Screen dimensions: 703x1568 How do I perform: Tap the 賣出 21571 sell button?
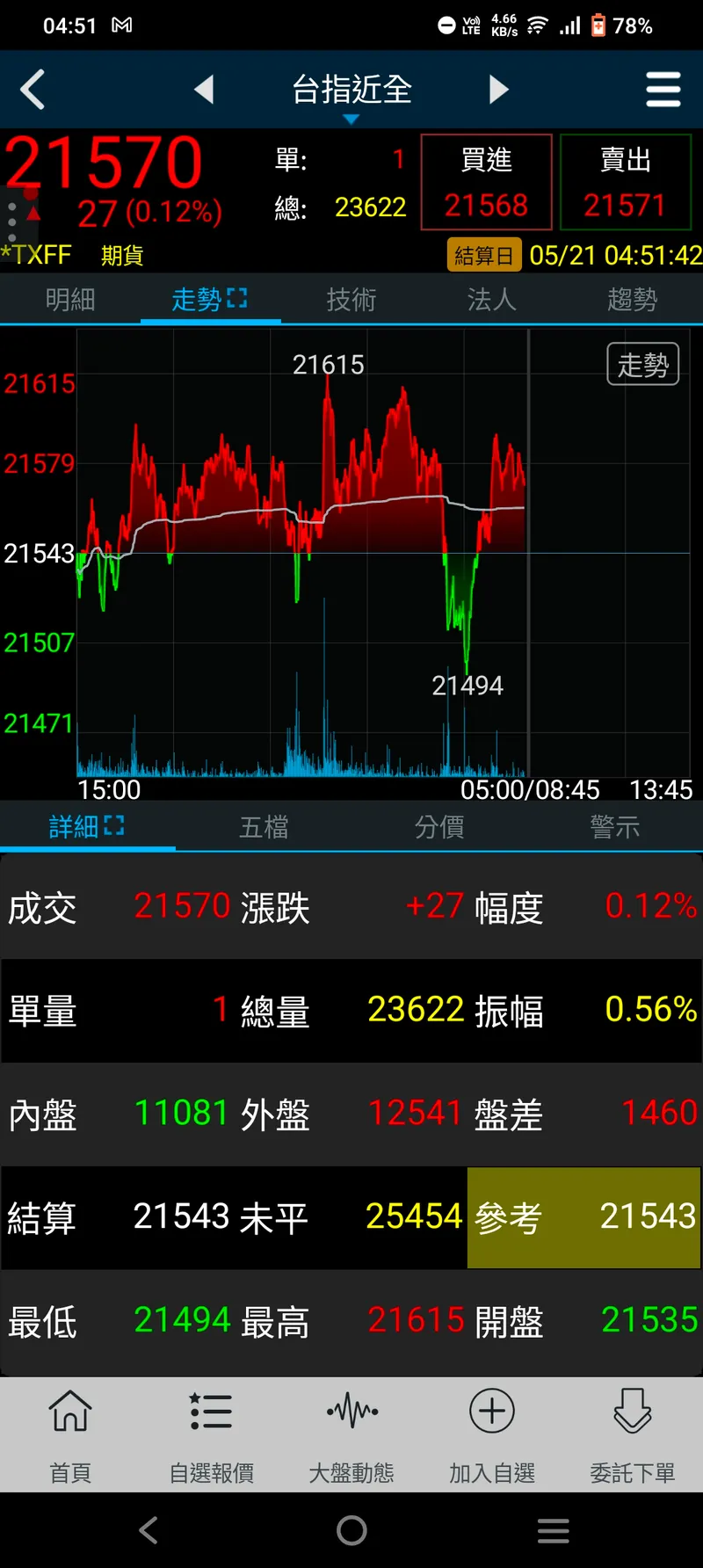click(x=626, y=183)
